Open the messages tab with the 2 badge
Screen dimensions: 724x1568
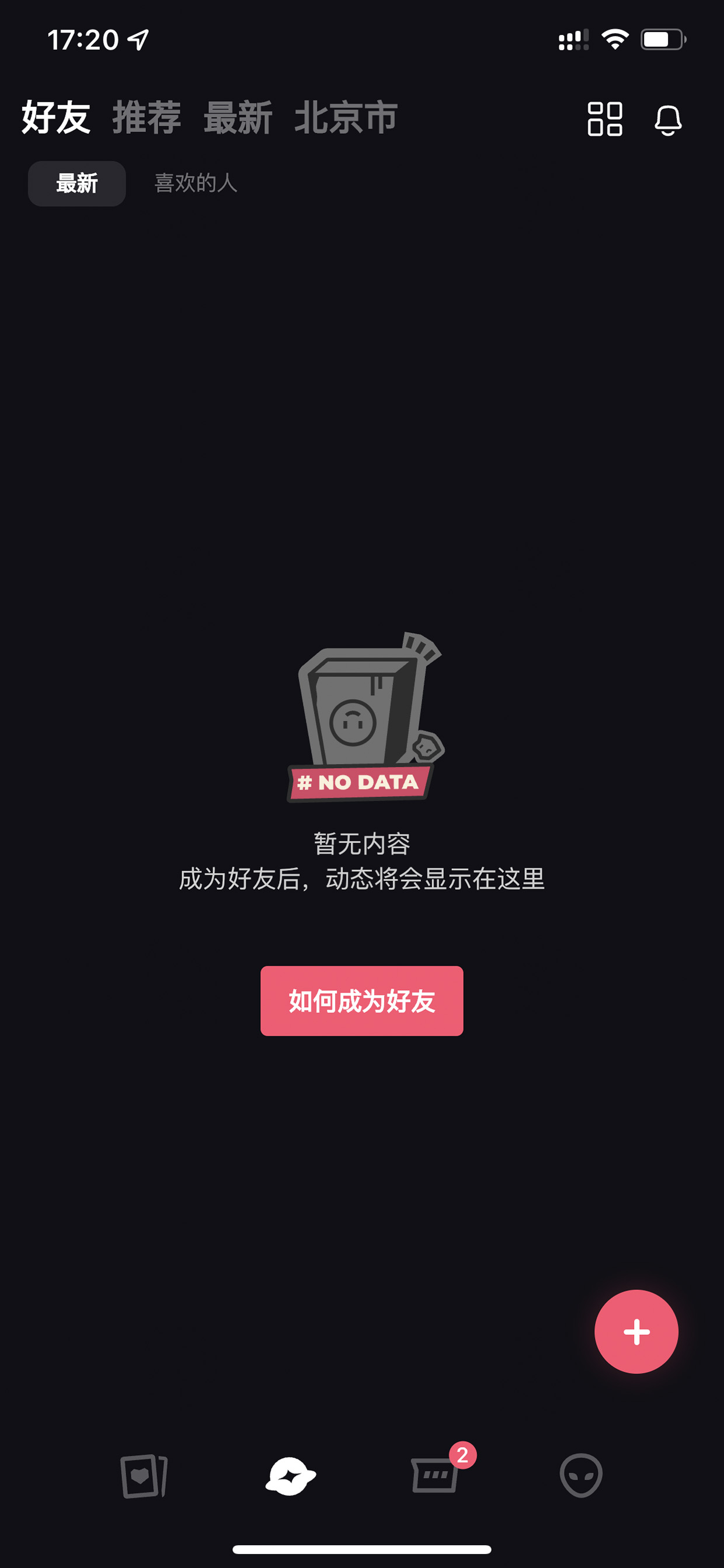coord(436,1475)
